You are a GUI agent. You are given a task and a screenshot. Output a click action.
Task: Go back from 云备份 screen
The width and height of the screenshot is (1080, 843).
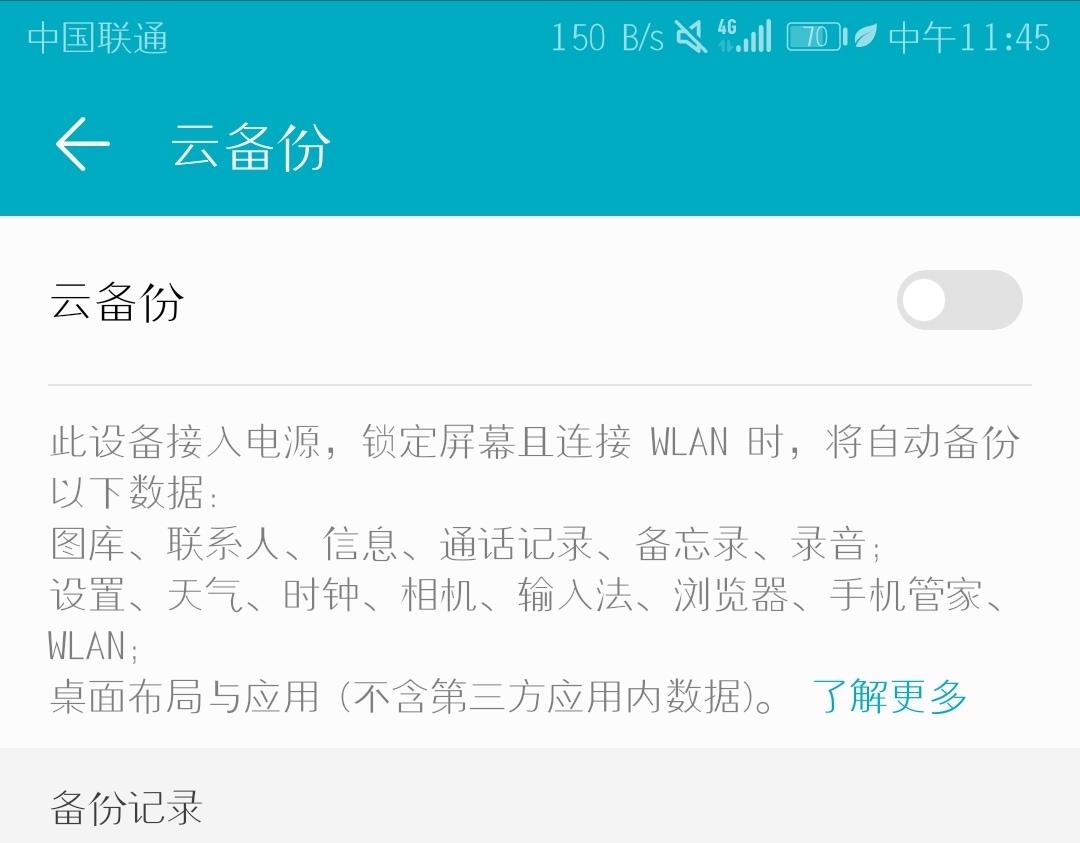pos(82,145)
